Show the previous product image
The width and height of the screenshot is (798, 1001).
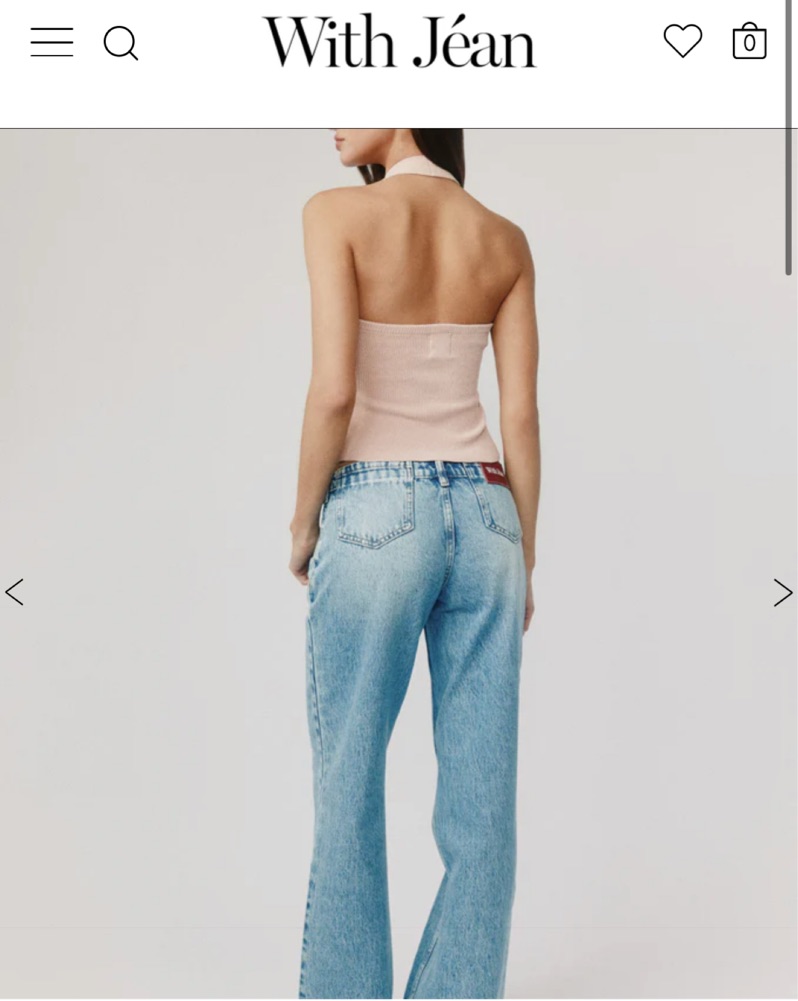point(14,592)
